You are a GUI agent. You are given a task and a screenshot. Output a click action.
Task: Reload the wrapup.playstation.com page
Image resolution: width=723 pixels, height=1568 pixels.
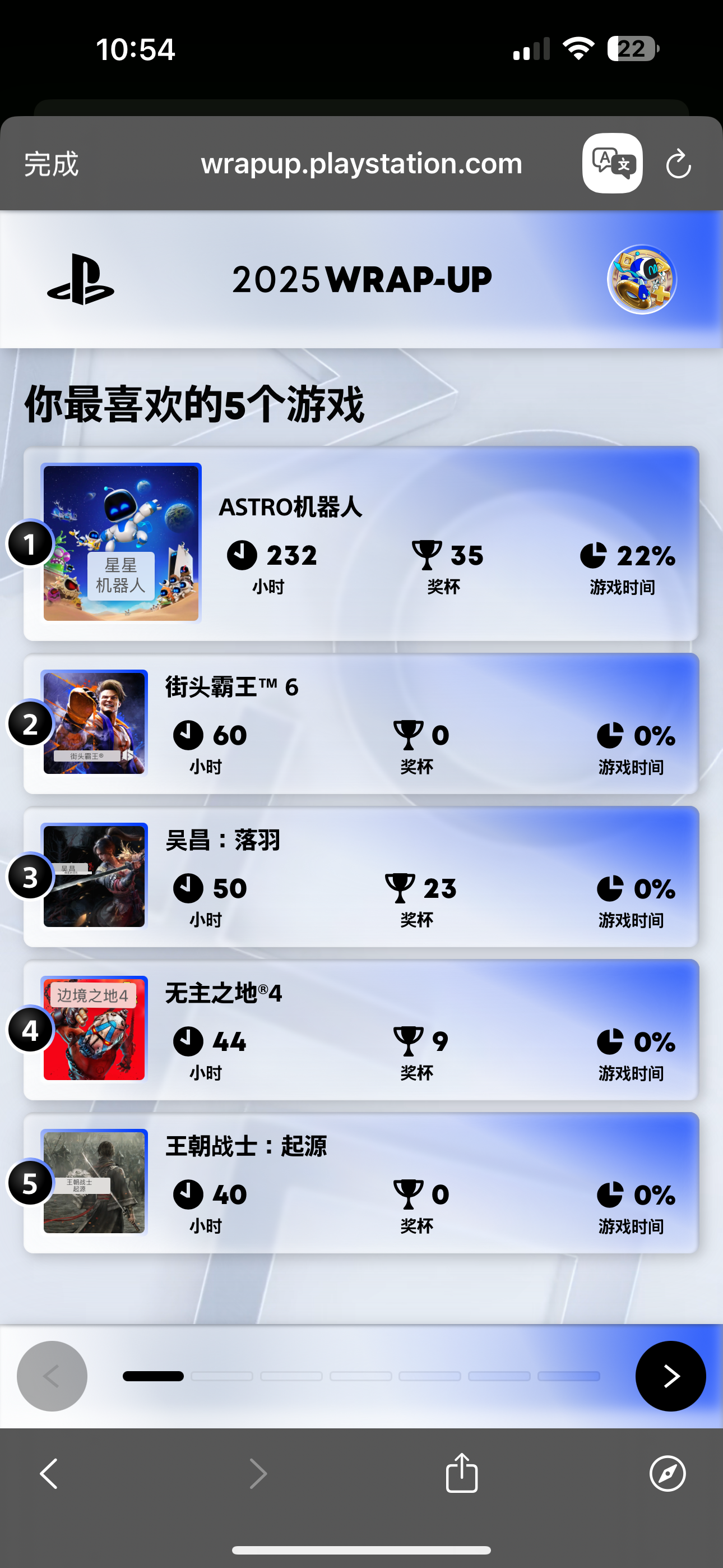678,164
